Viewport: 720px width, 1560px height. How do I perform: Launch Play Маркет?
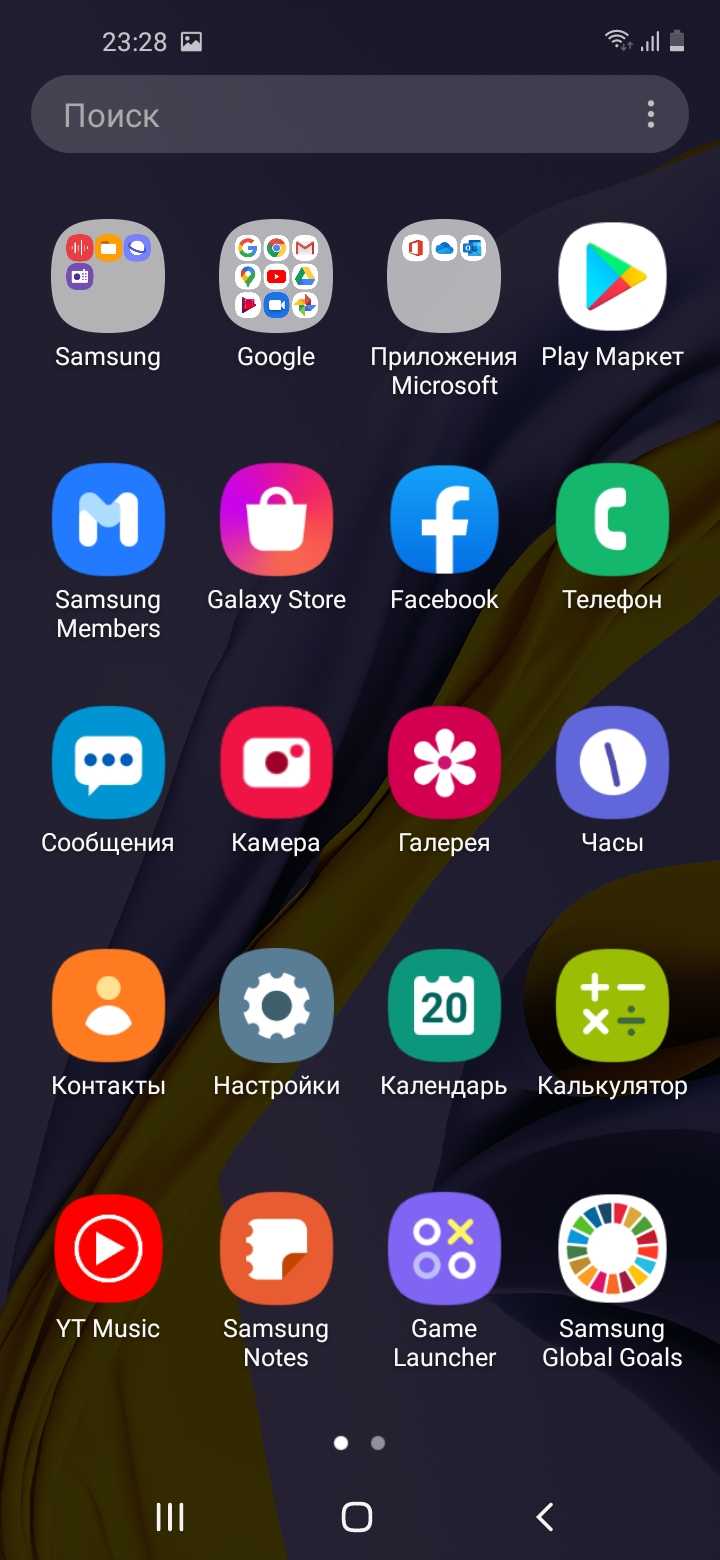pos(612,276)
